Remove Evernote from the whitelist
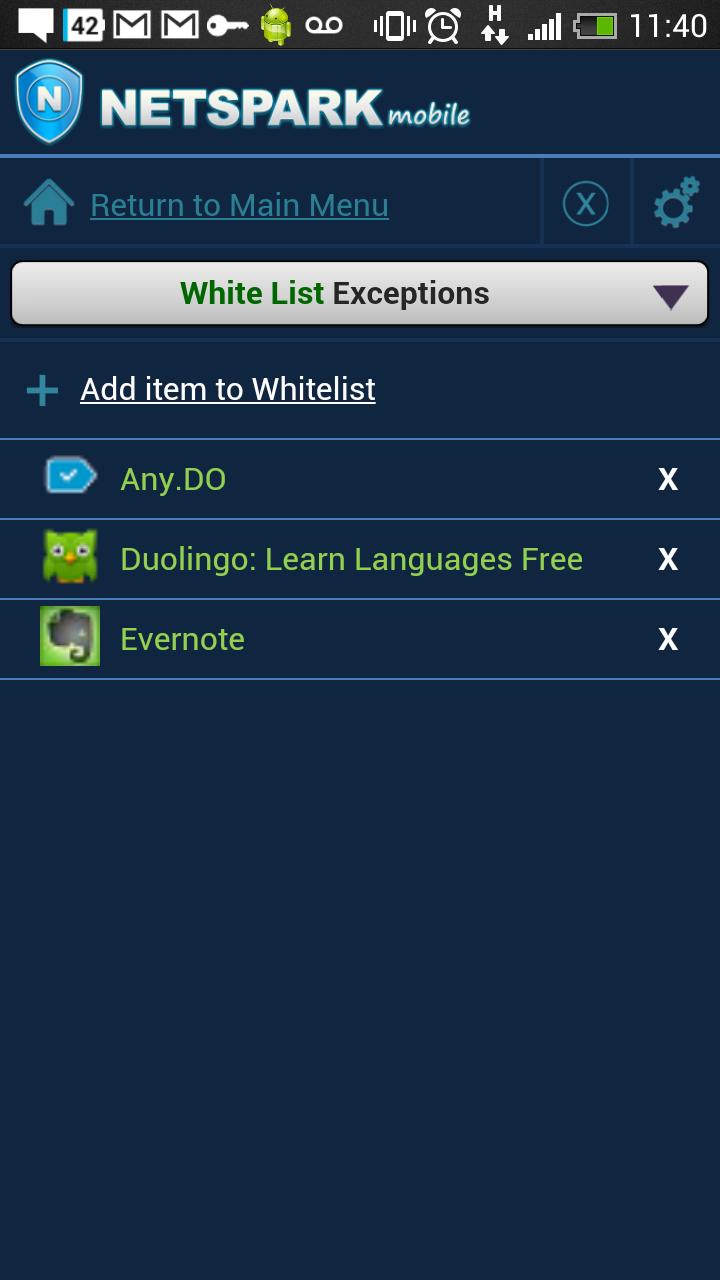Image resolution: width=720 pixels, height=1280 pixels. coord(668,639)
